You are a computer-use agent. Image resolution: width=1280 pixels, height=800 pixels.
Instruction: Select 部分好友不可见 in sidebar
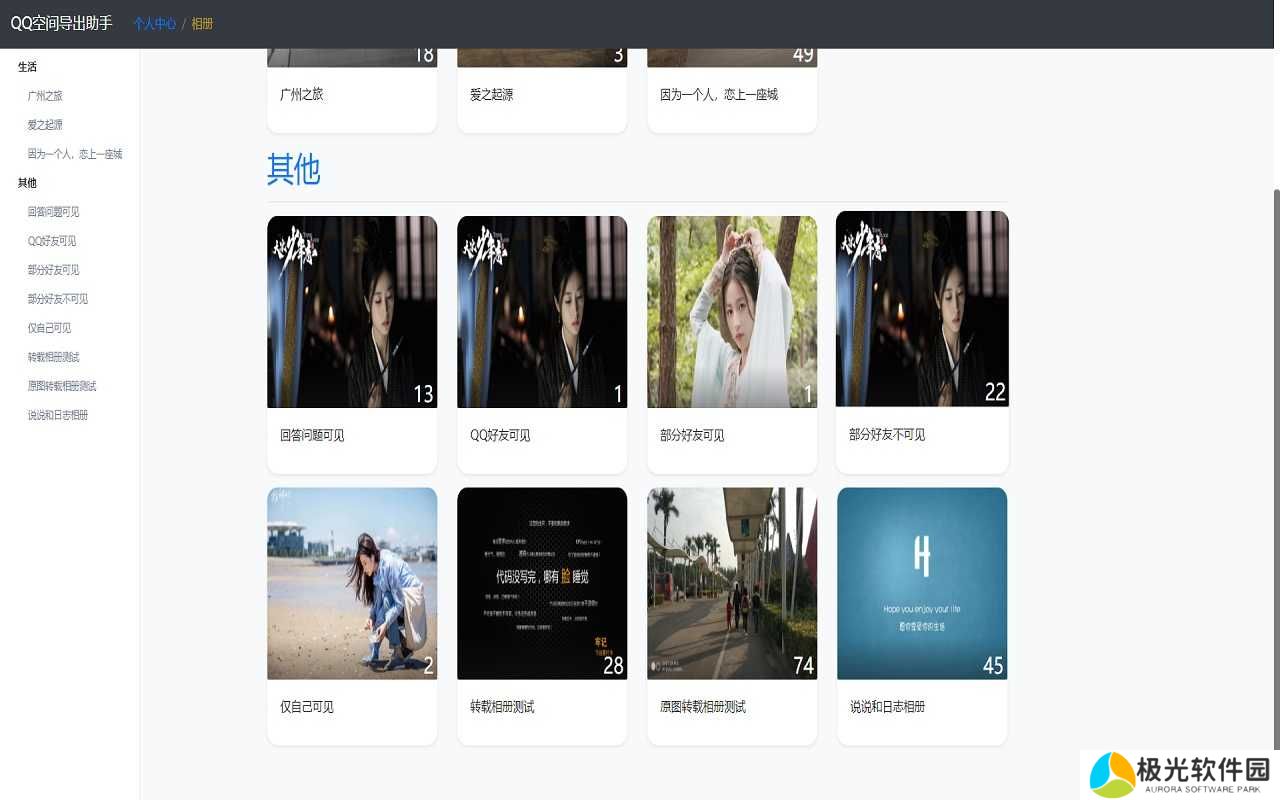(58, 299)
